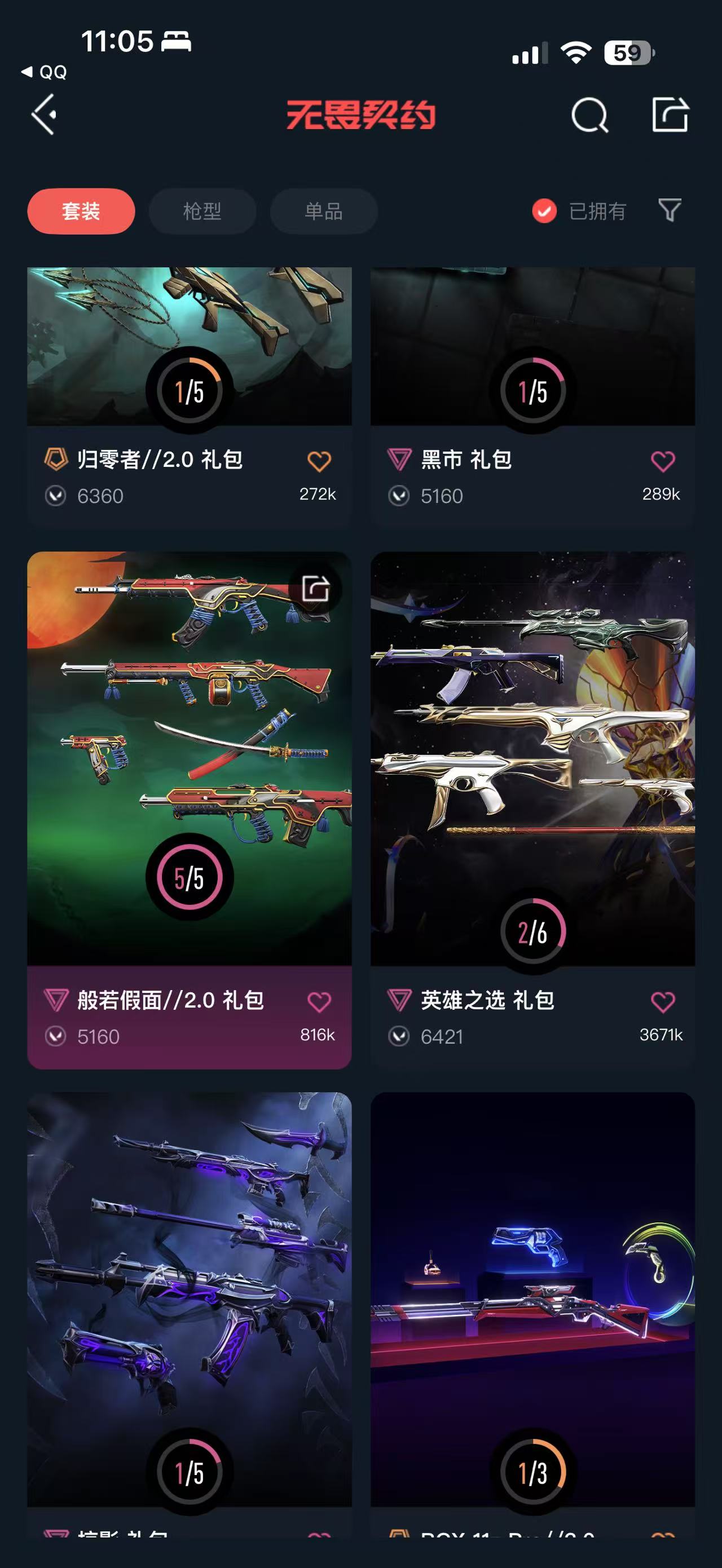Like the 归零者//2.0 礼包 bundle
This screenshot has width=722, height=1568.
coord(319,461)
